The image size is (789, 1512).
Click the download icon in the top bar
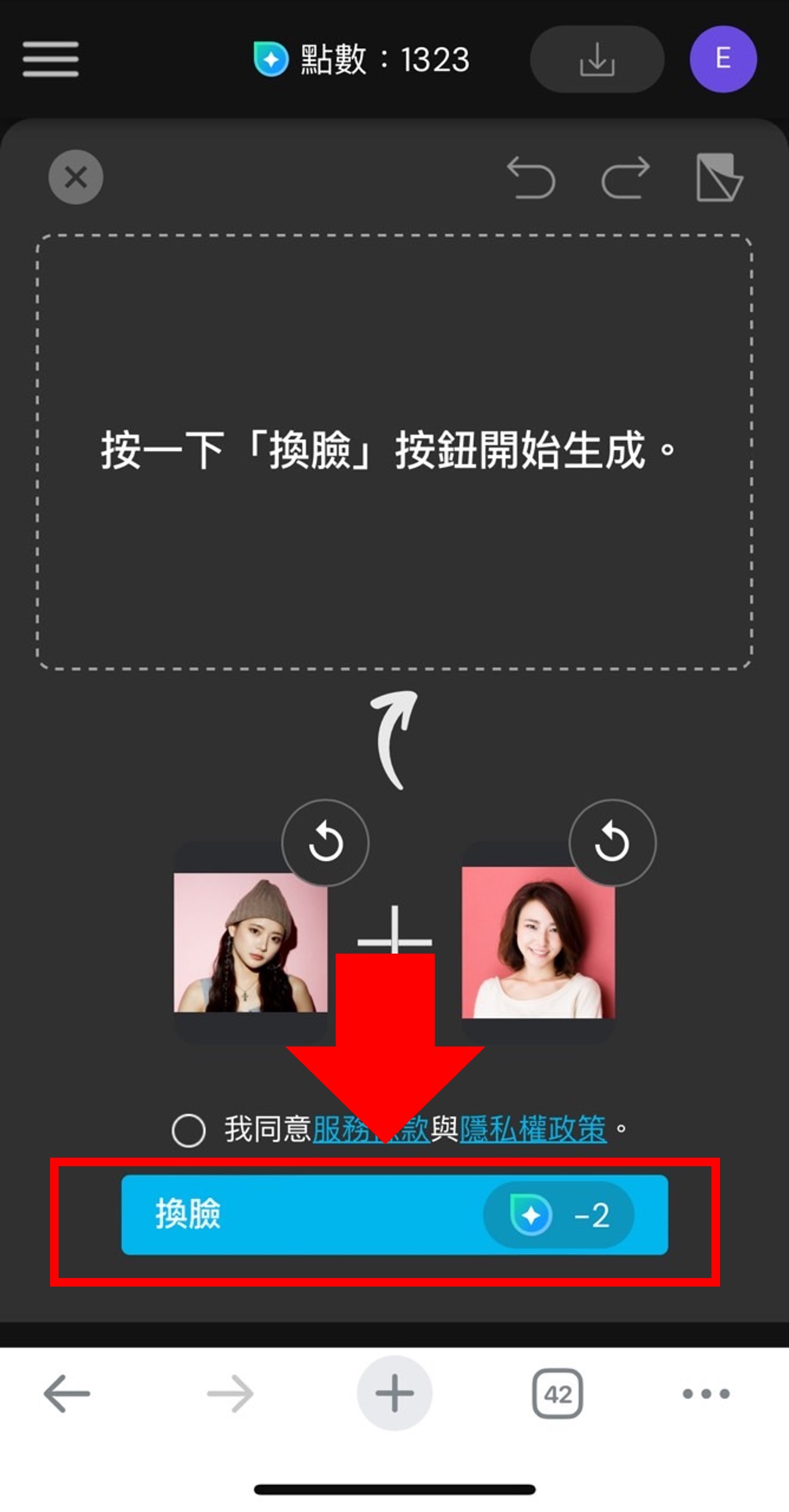coord(596,59)
